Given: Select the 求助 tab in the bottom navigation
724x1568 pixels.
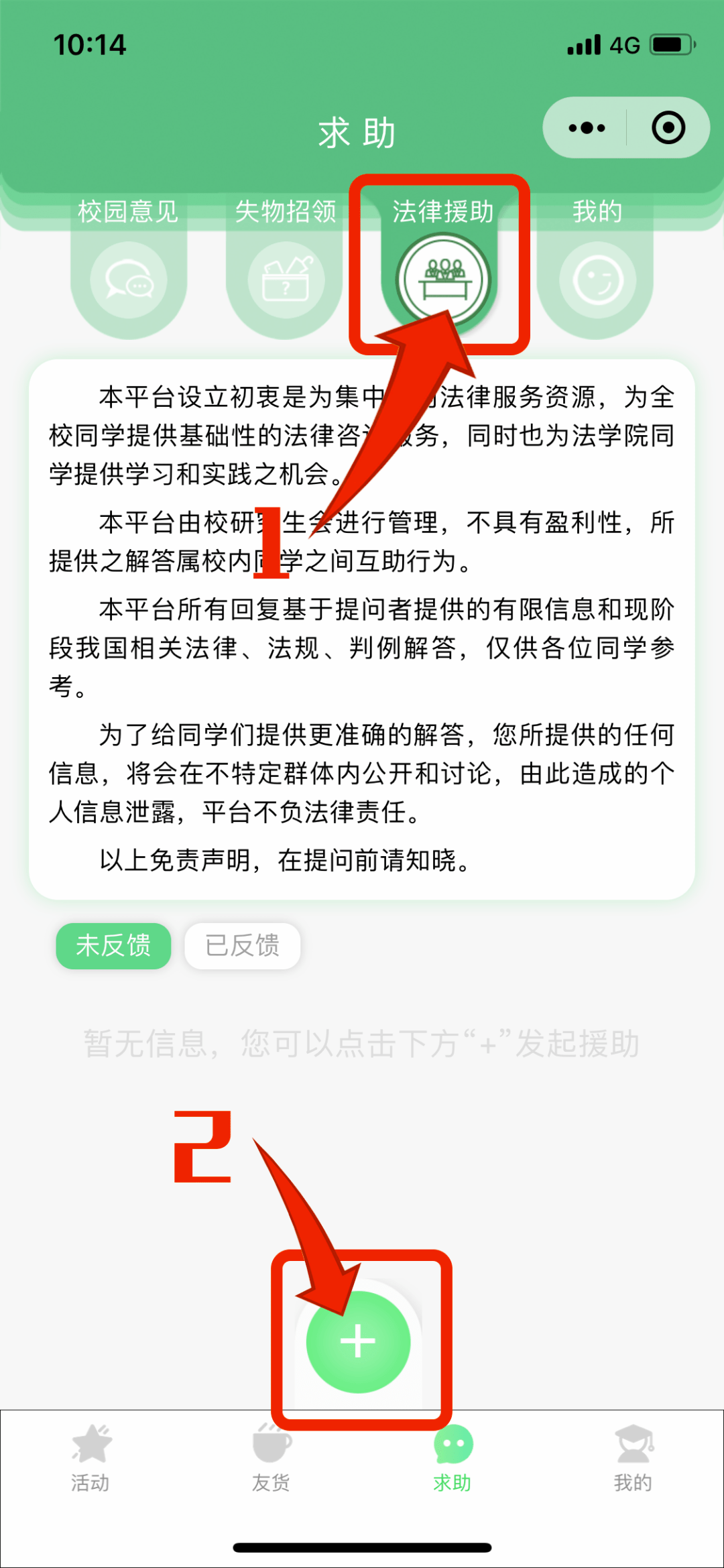Looking at the screenshot, I should (x=452, y=1457).
